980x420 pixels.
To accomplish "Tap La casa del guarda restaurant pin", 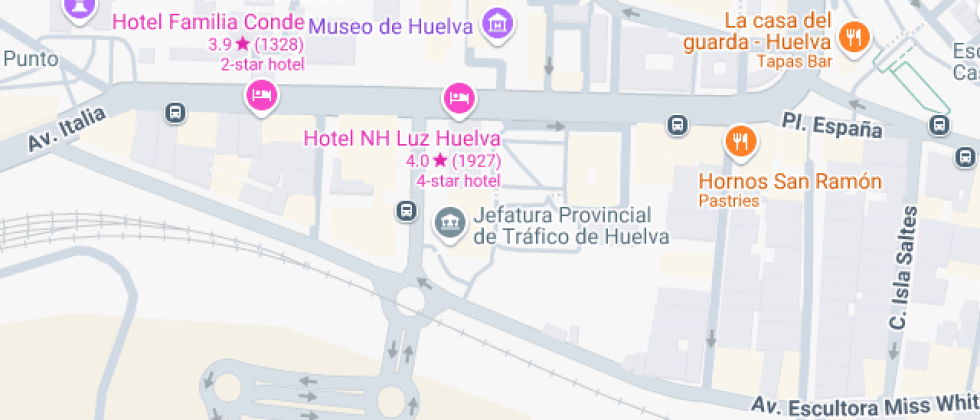I will [854, 38].
